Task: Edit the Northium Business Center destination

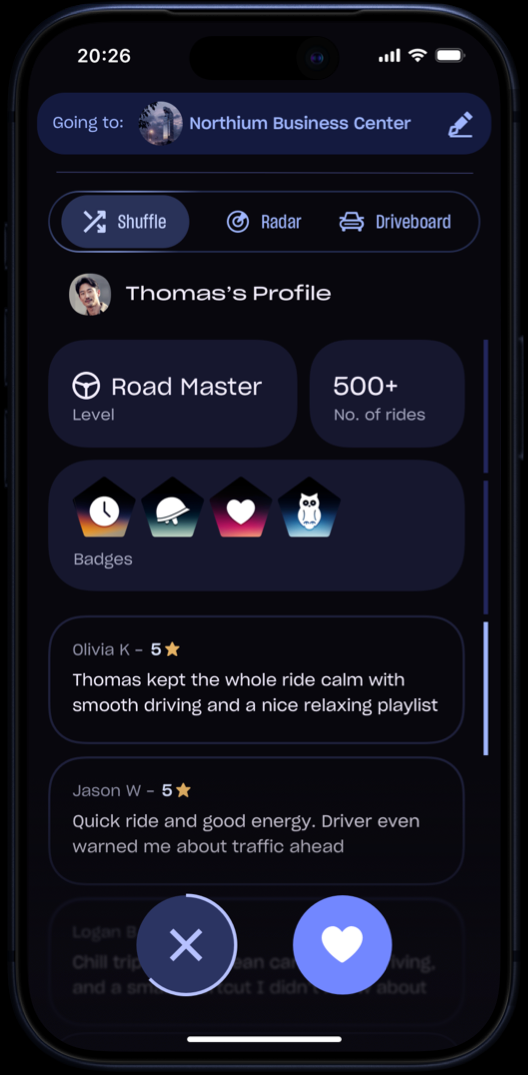Action: pos(460,124)
